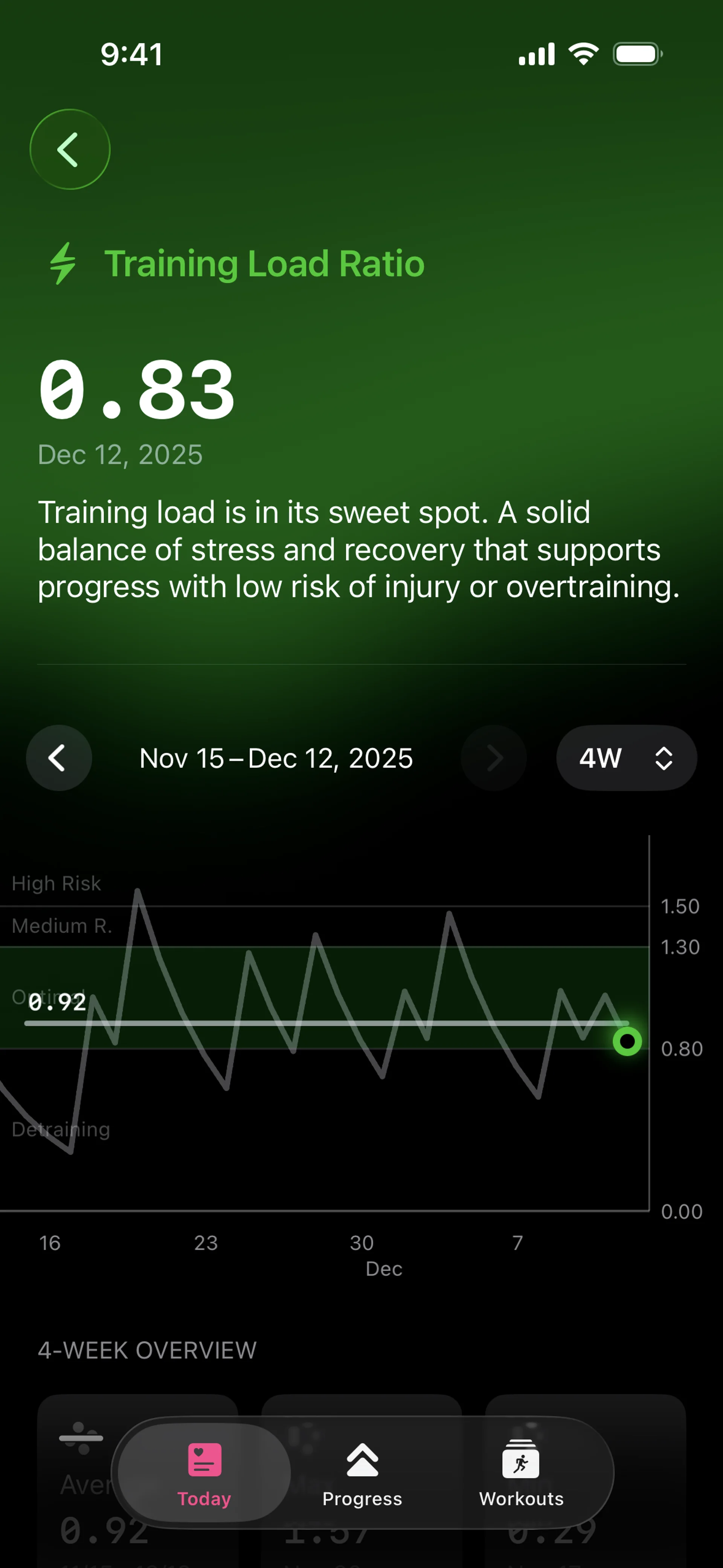Image resolution: width=723 pixels, height=1568 pixels.
Task: Tap the dimmed right chevron for next period
Action: [x=494, y=758]
